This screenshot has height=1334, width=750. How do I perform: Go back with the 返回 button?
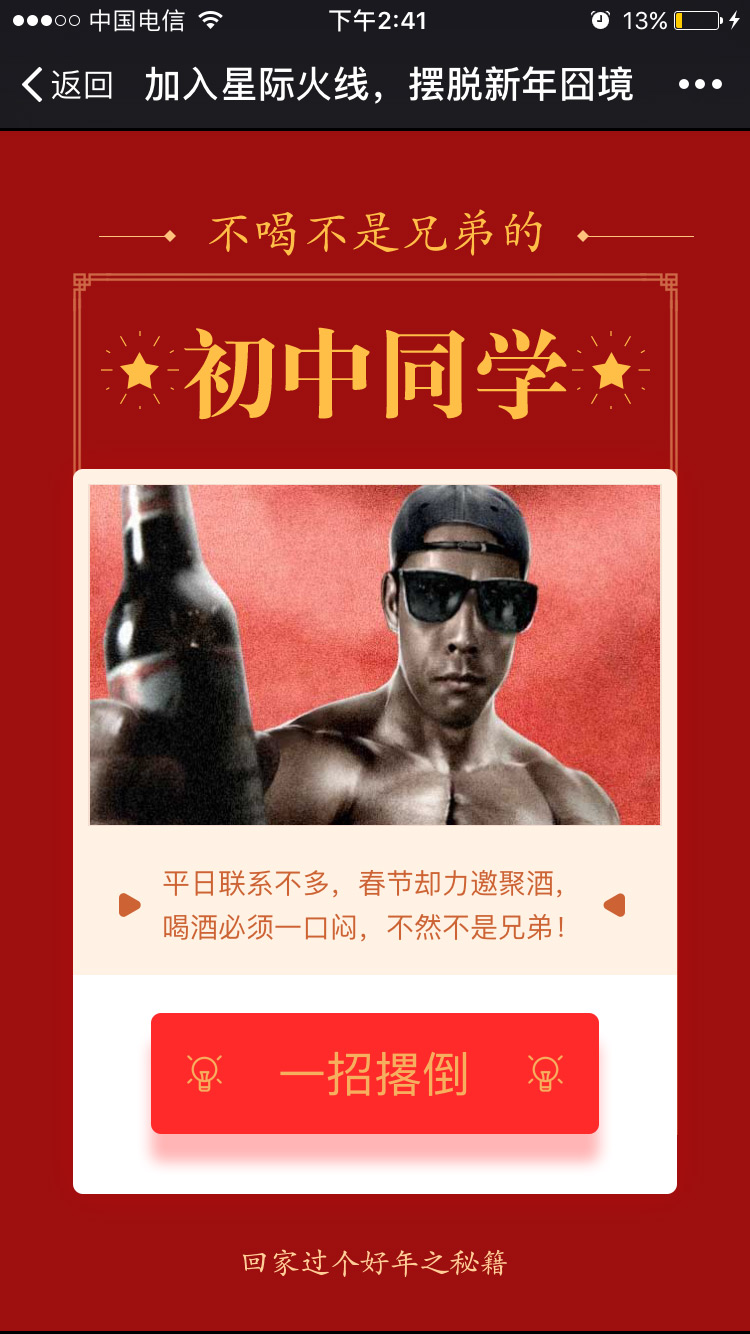[x=68, y=85]
